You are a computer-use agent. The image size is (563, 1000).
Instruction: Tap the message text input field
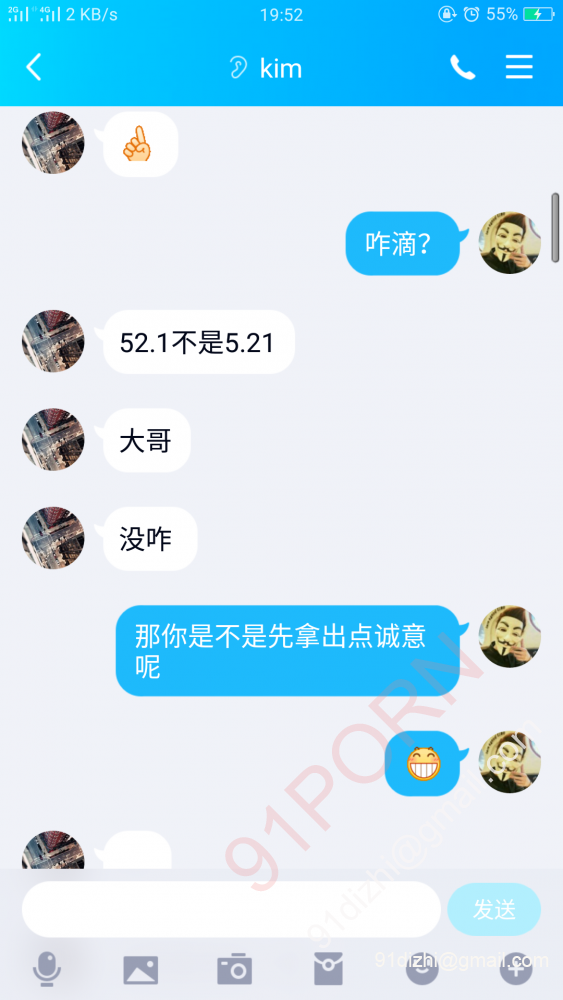coord(231,909)
